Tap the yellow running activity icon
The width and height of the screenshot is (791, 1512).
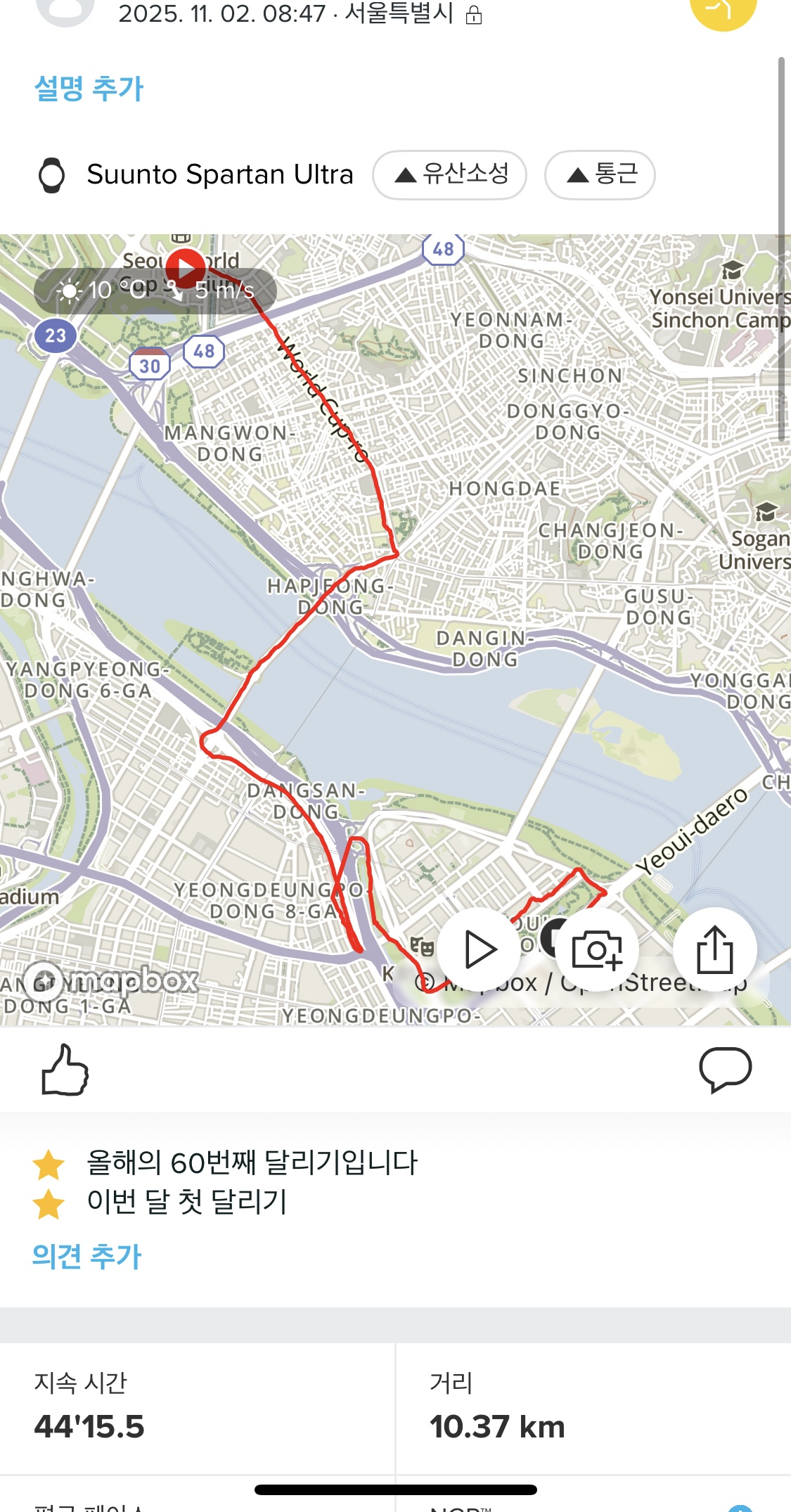click(x=723, y=8)
